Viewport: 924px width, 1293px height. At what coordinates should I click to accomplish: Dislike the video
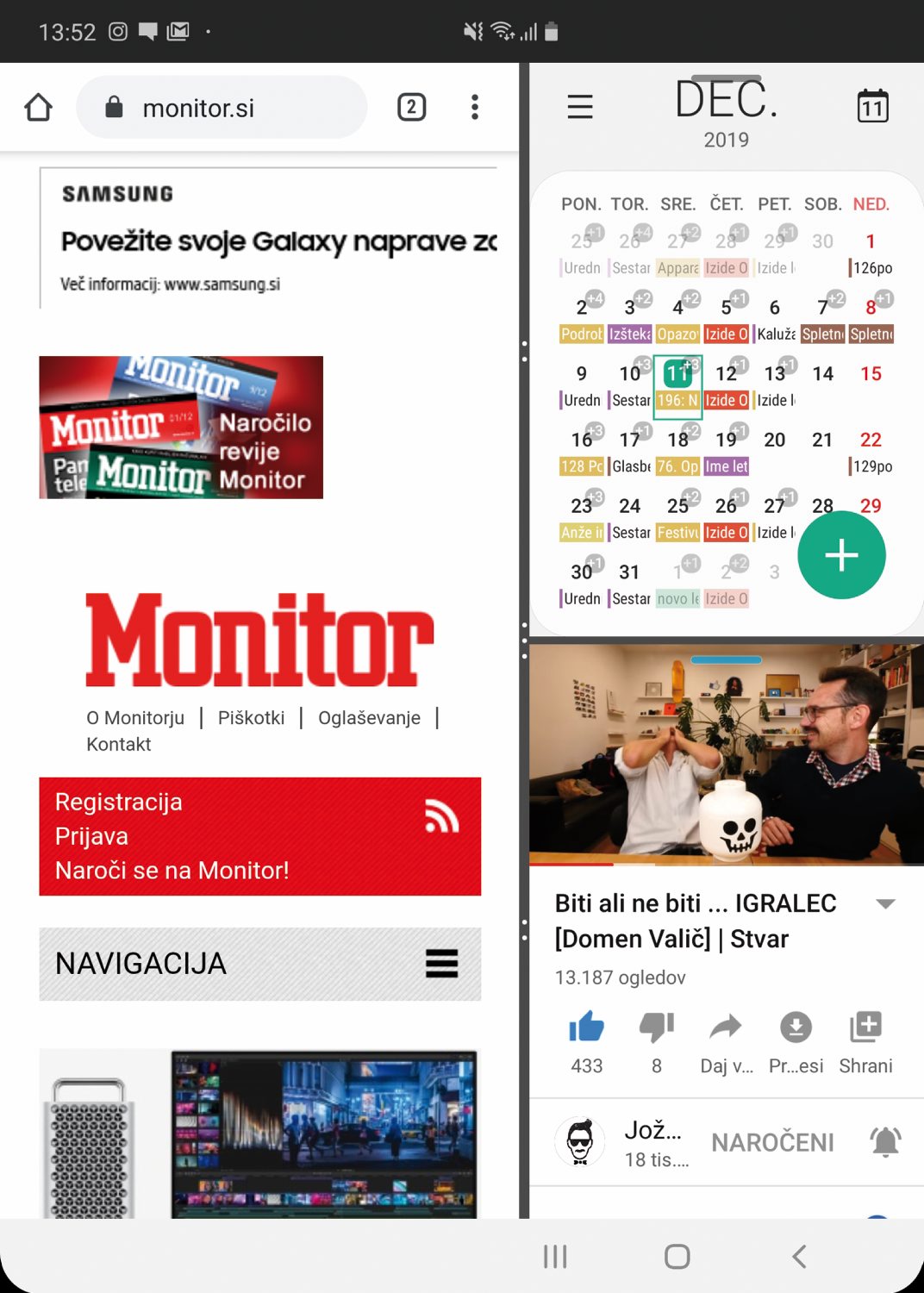pyautogui.click(x=657, y=1028)
